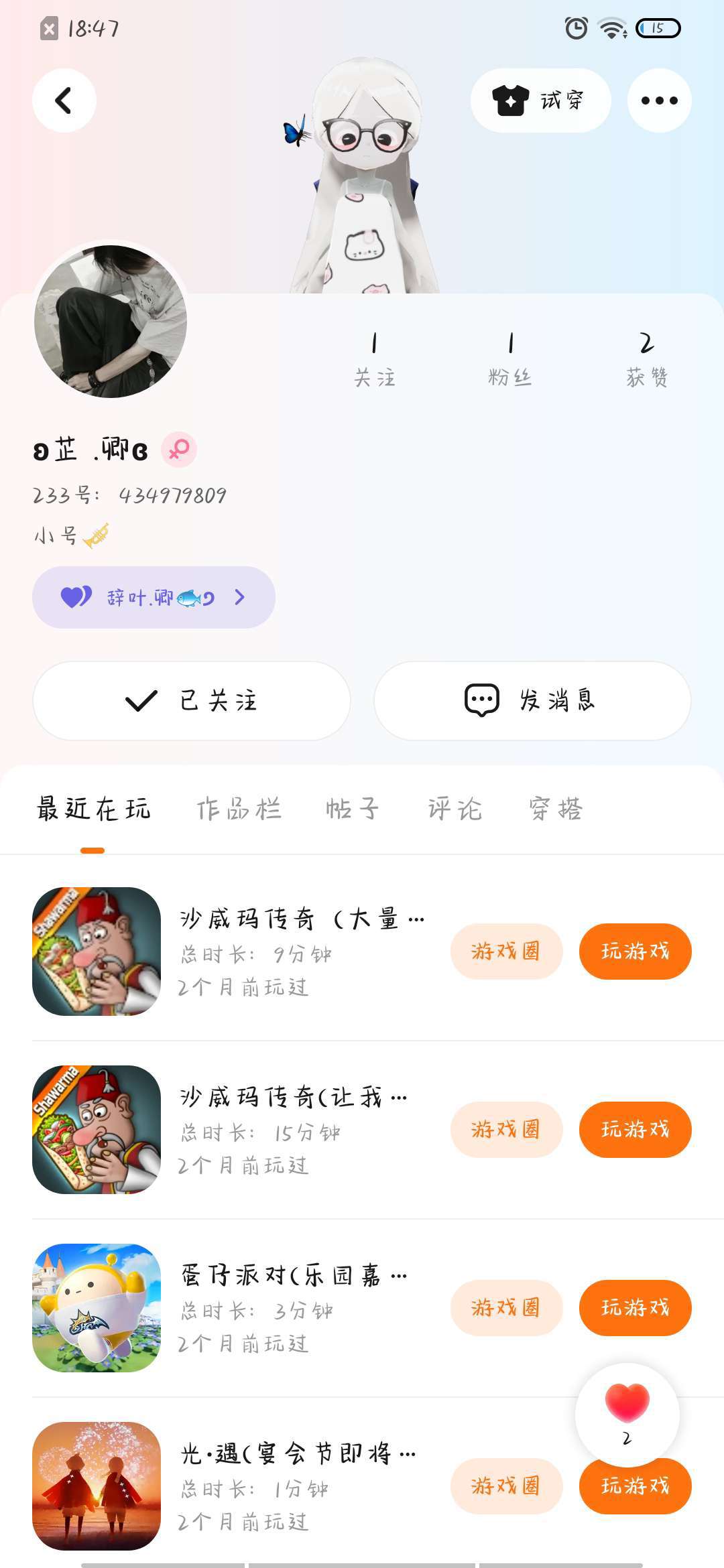Like the profile with the floating heart
This screenshot has width=724, height=1568.
click(627, 1407)
